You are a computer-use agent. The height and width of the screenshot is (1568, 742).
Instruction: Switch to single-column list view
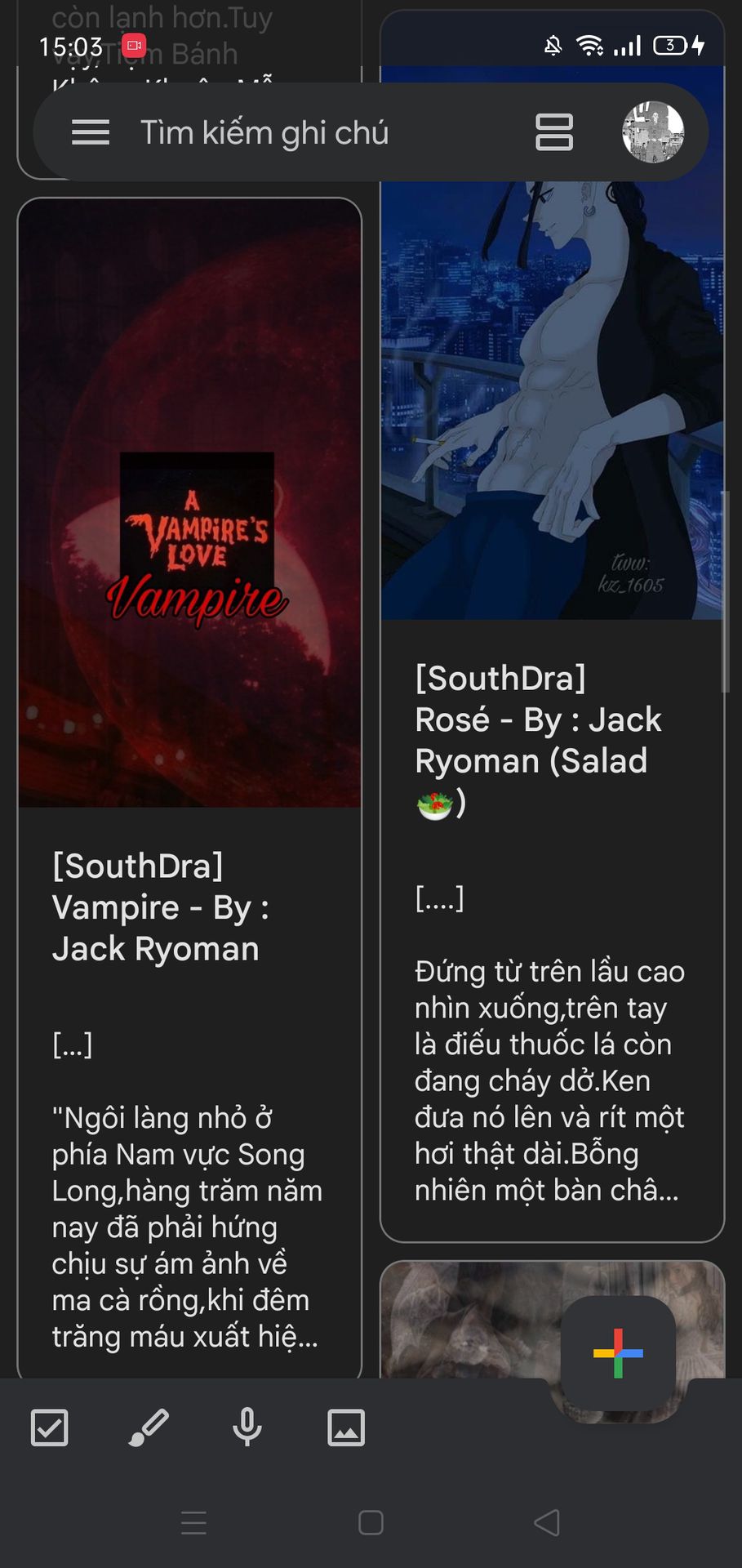point(554,132)
